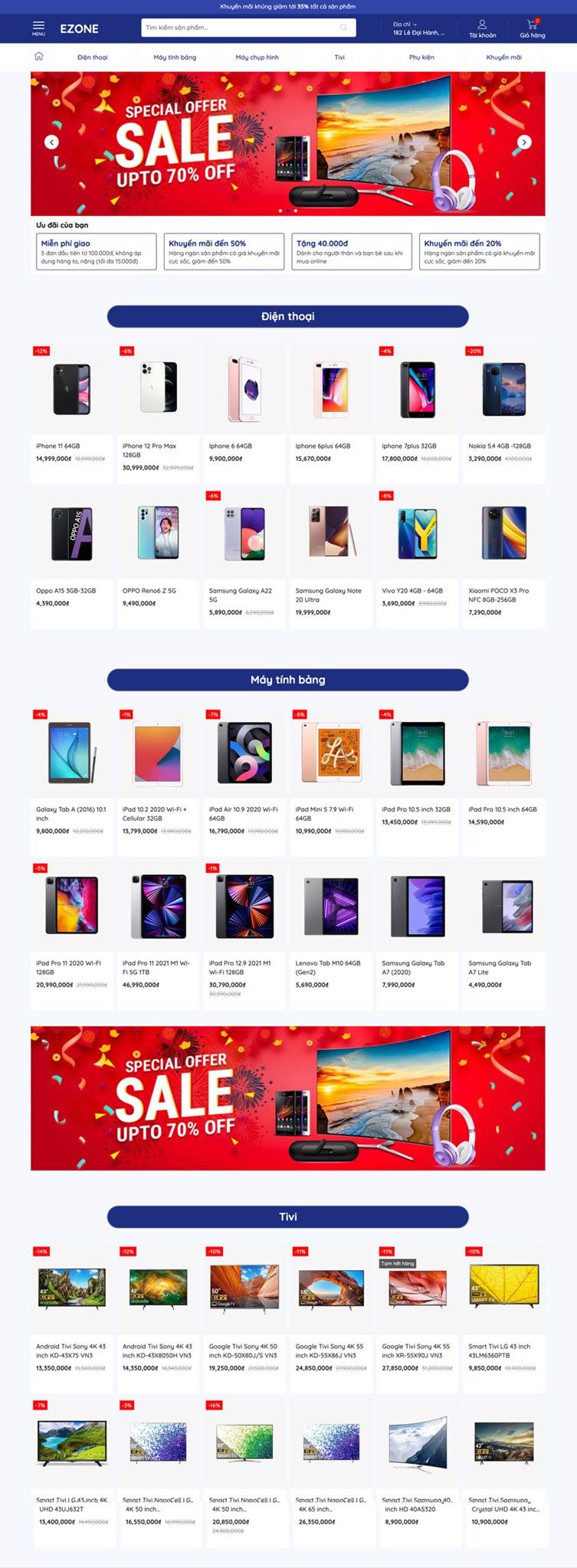Open the MENU hamburger button
577x1568 pixels.
[x=38, y=28]
